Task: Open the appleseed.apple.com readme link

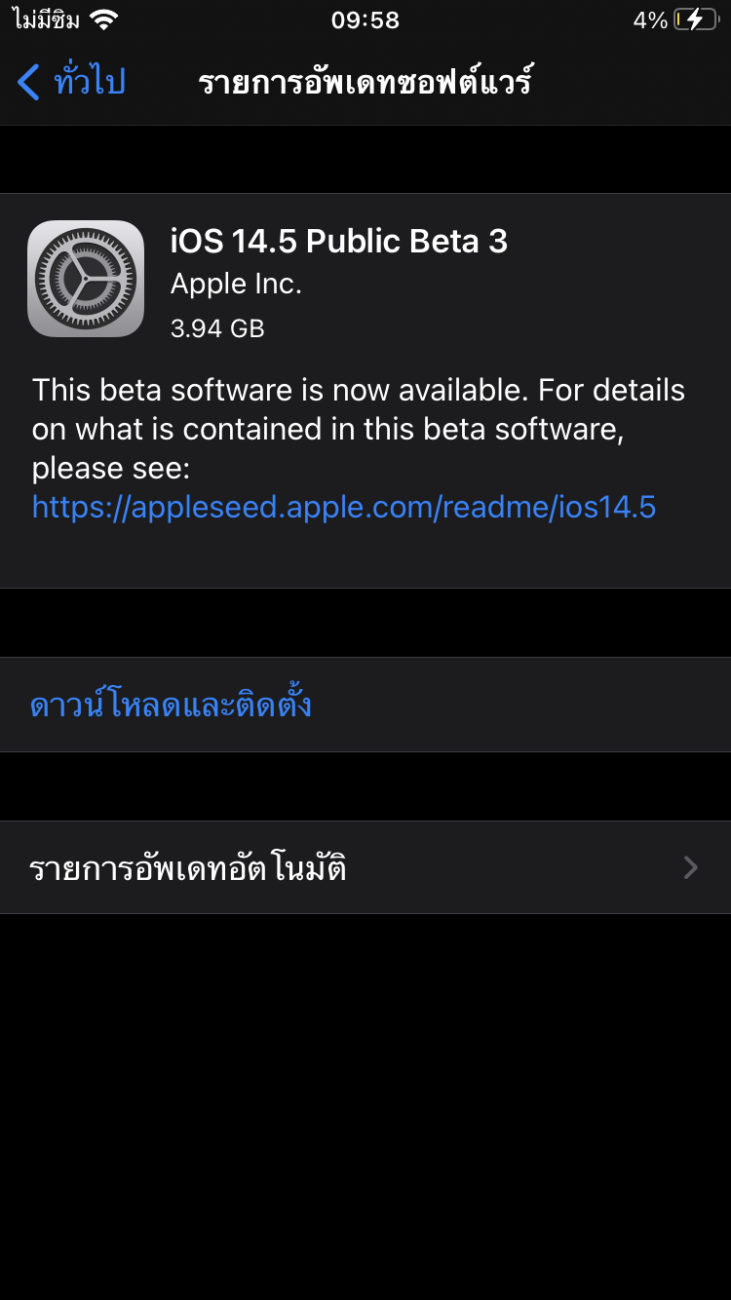Action: (x=344, y=507)
